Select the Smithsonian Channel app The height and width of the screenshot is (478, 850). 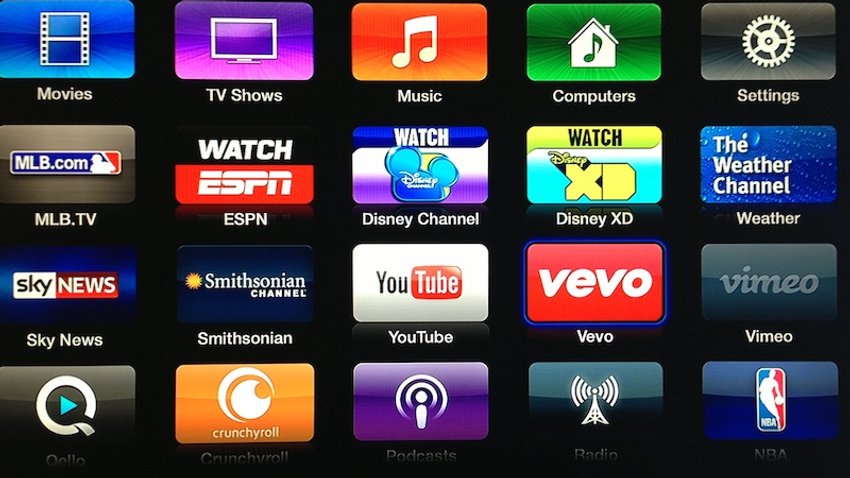click(244, 285)
